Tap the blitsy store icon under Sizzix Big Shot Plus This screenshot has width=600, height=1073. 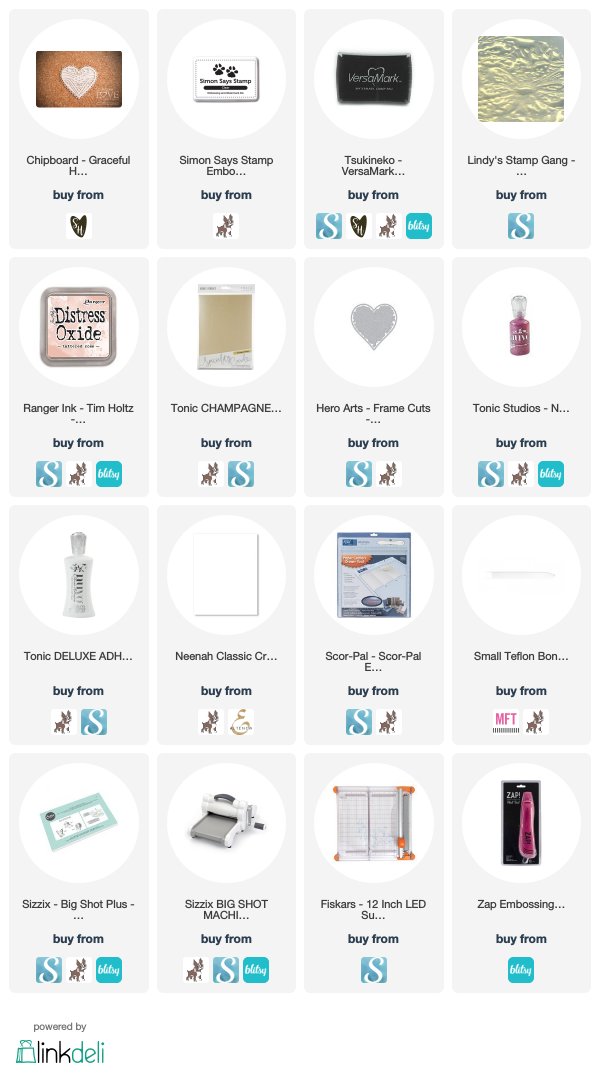point(108,969)
